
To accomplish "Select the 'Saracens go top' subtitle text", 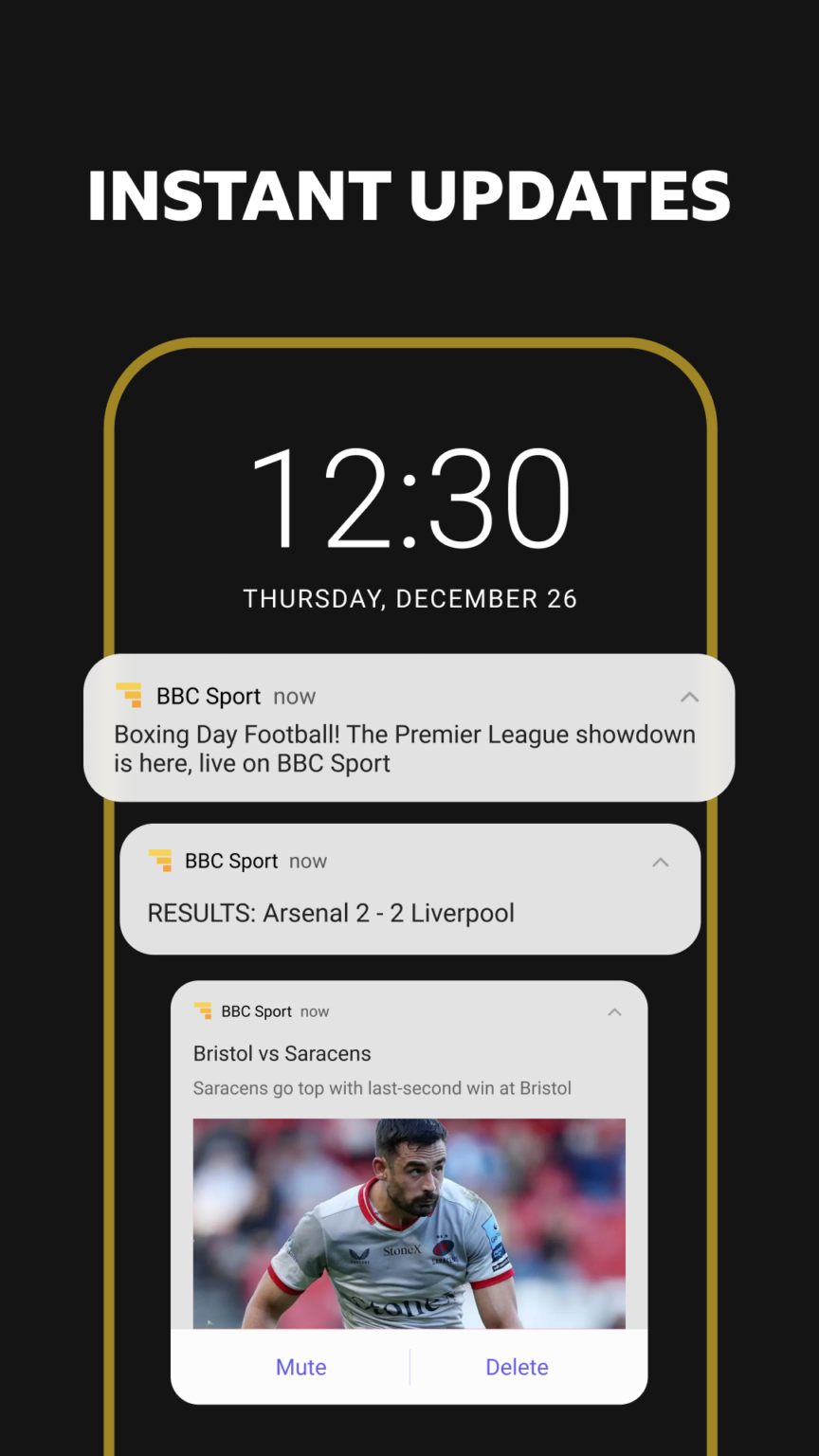I will click(x=383, y=1087).
